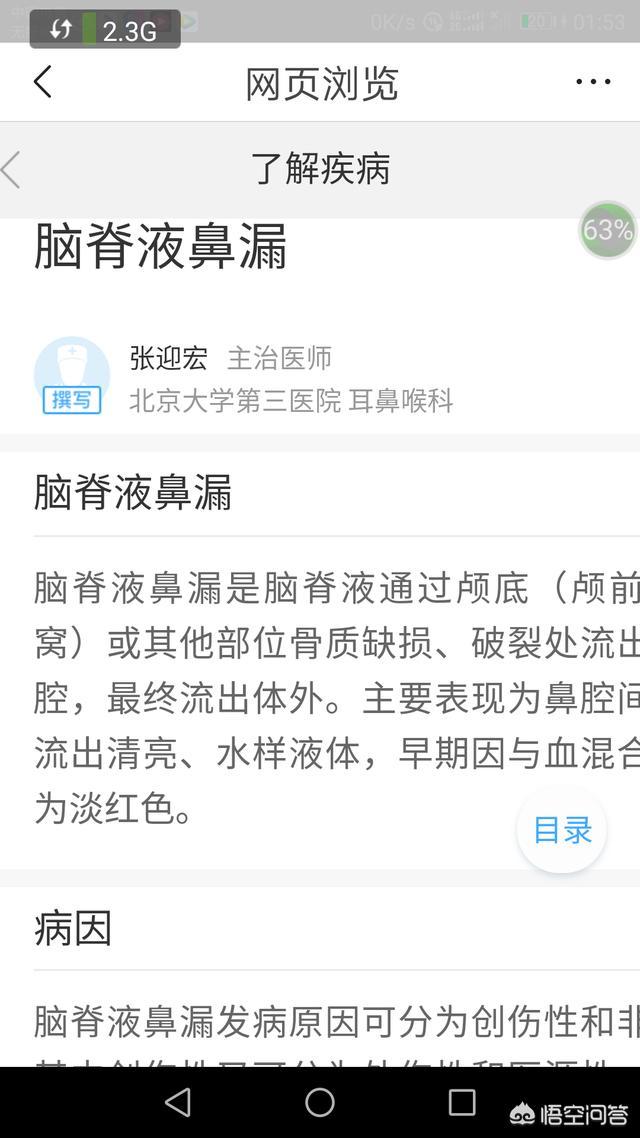Tap the gray left arrow beside 了解疾病

click(12, 170)
